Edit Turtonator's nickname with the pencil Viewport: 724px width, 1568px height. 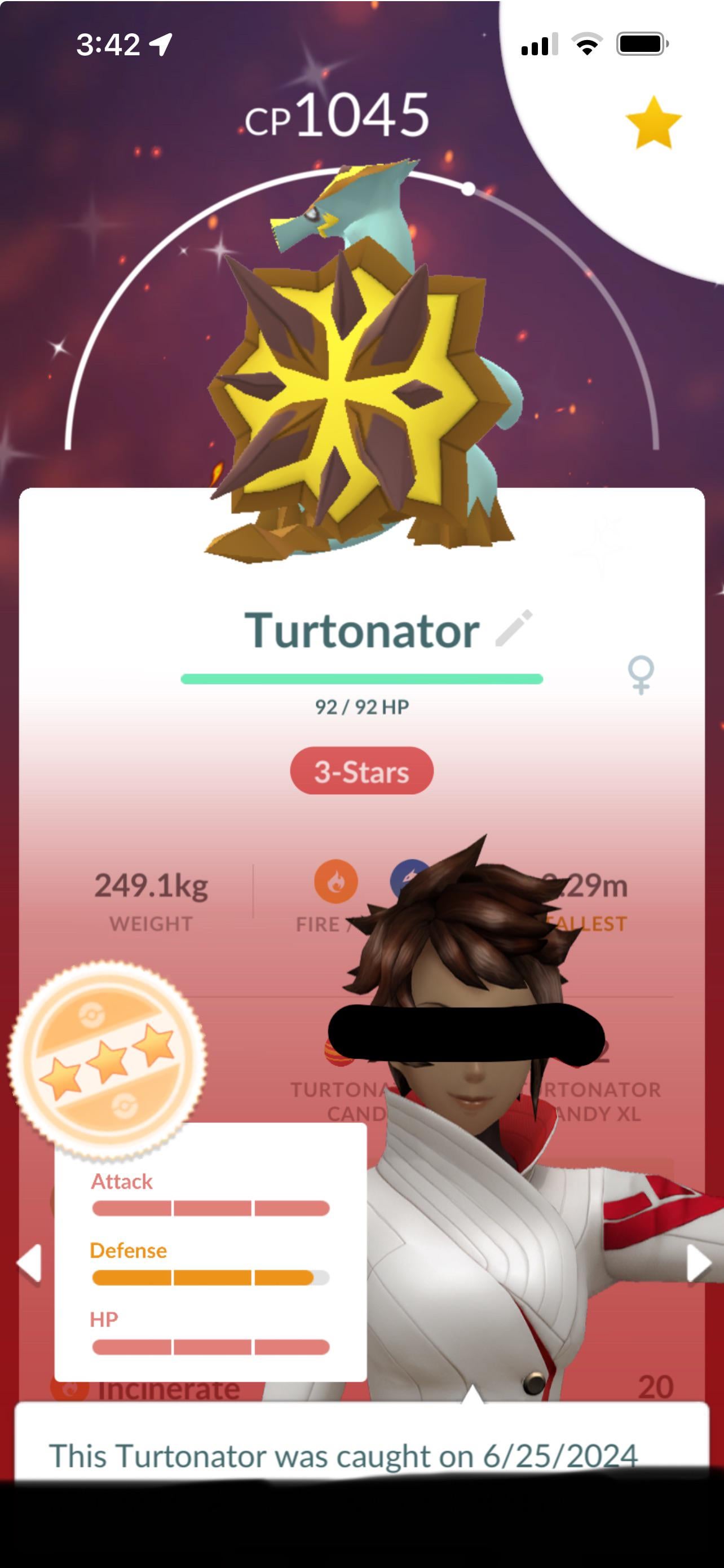514,628
